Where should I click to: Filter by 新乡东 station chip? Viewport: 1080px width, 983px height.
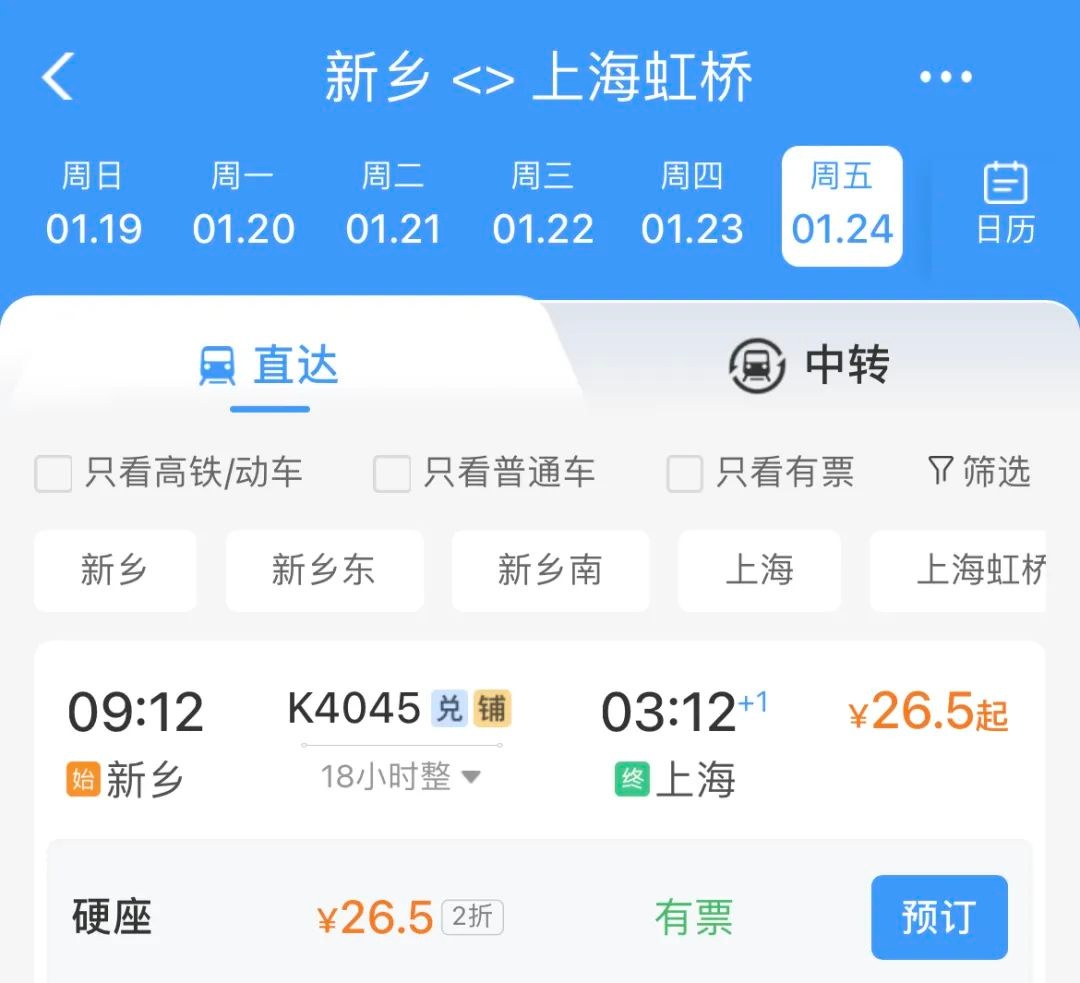click(324, 570)
